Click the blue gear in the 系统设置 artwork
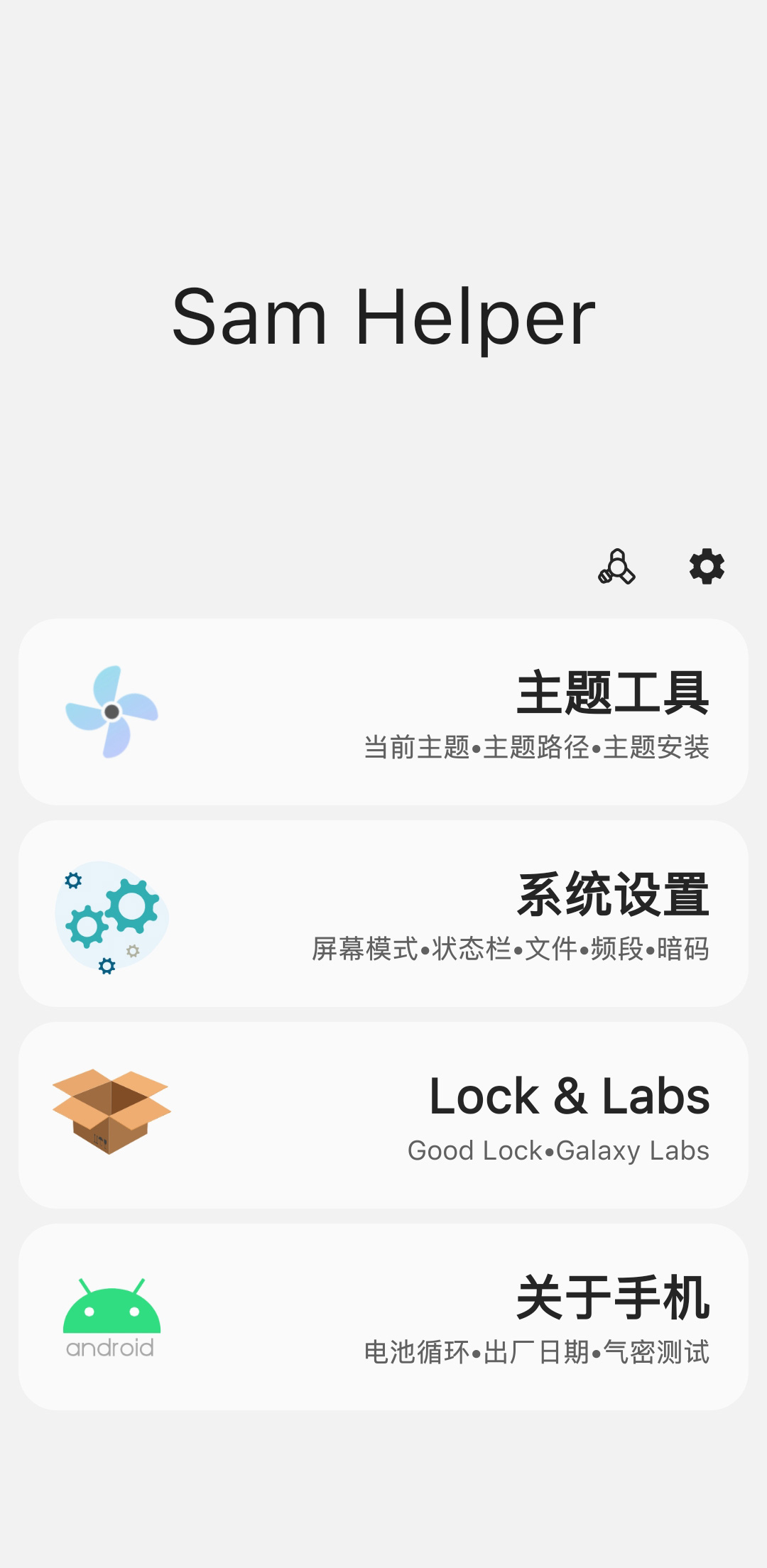 click(74, 881)
